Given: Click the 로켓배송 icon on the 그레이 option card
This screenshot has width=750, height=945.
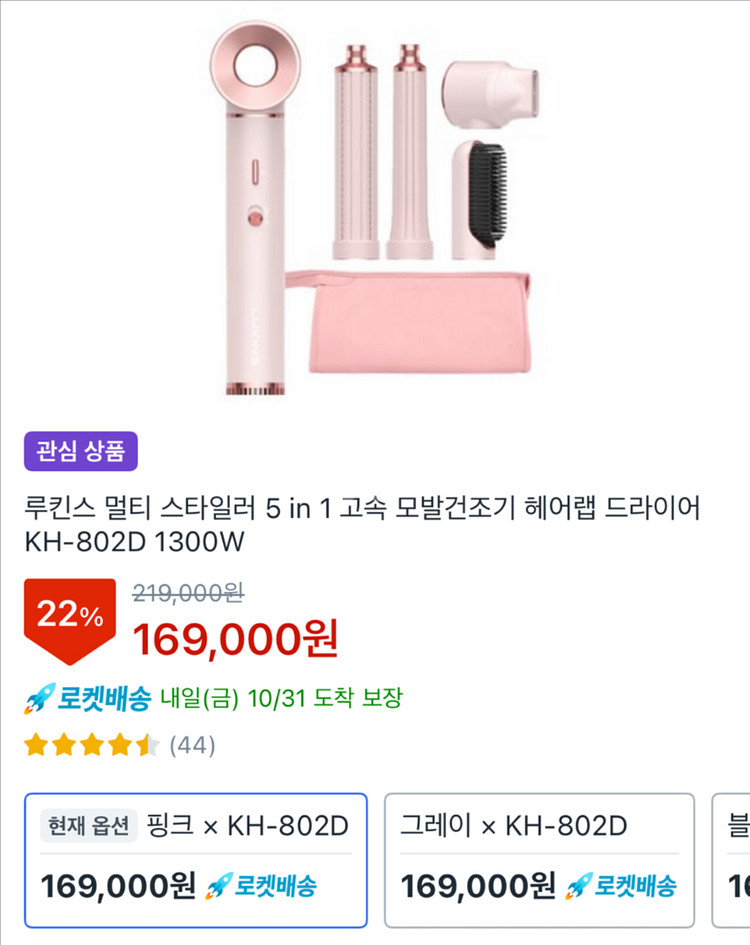Looking at the screenshot, I should point(576,888).
